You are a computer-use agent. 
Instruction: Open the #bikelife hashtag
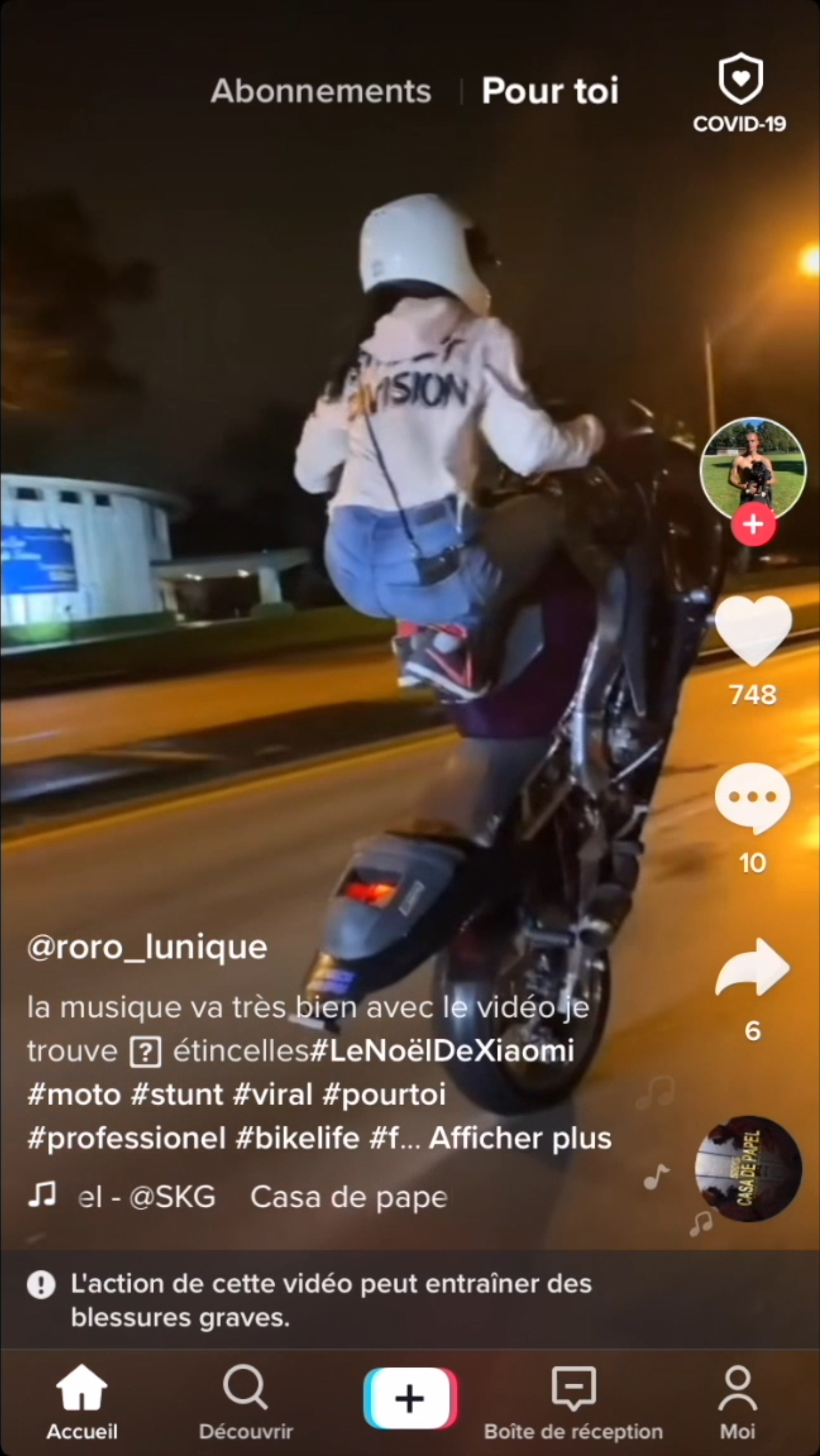click(297, 1138)
